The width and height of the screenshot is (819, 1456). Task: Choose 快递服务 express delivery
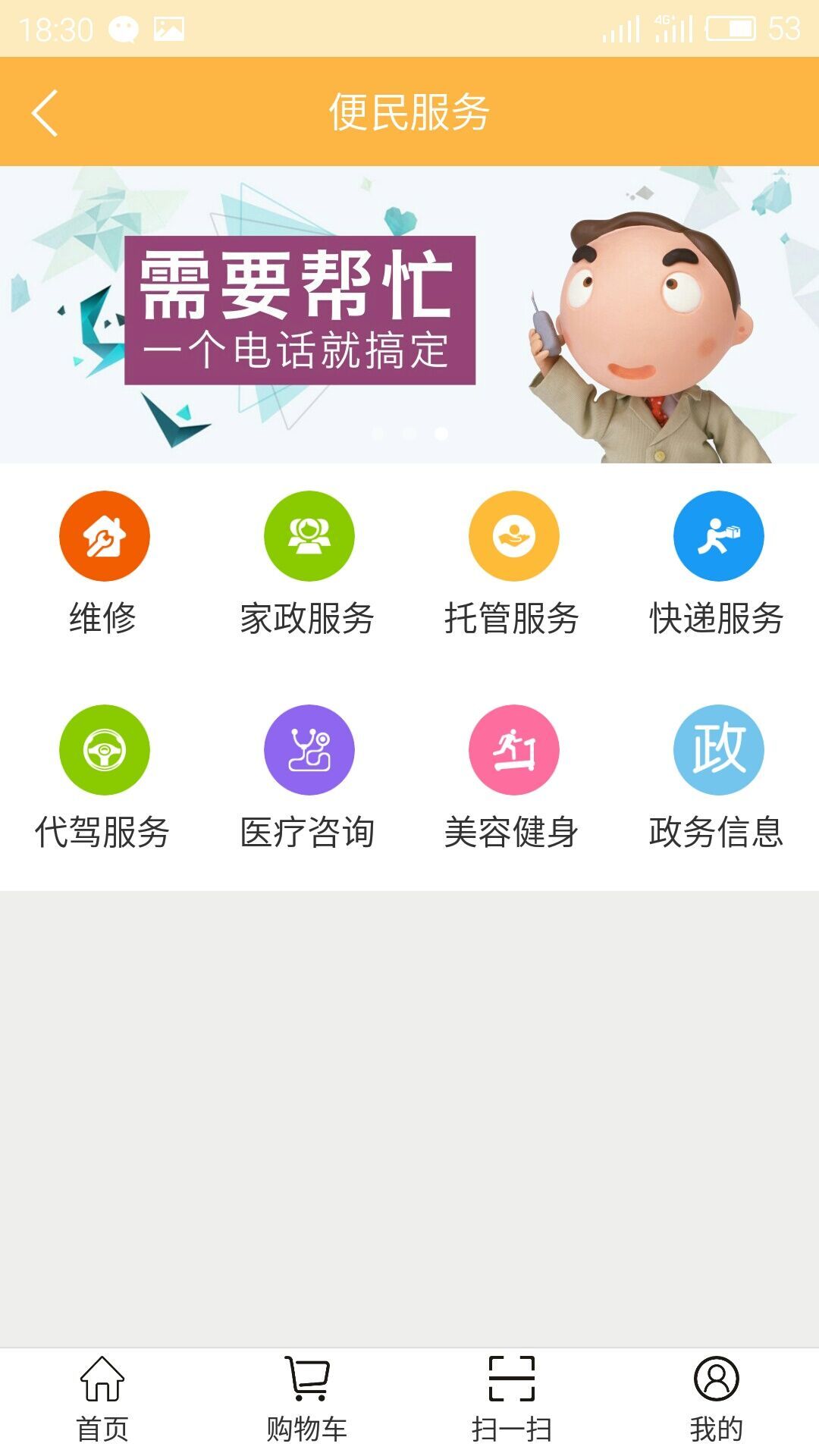[717, 564]
